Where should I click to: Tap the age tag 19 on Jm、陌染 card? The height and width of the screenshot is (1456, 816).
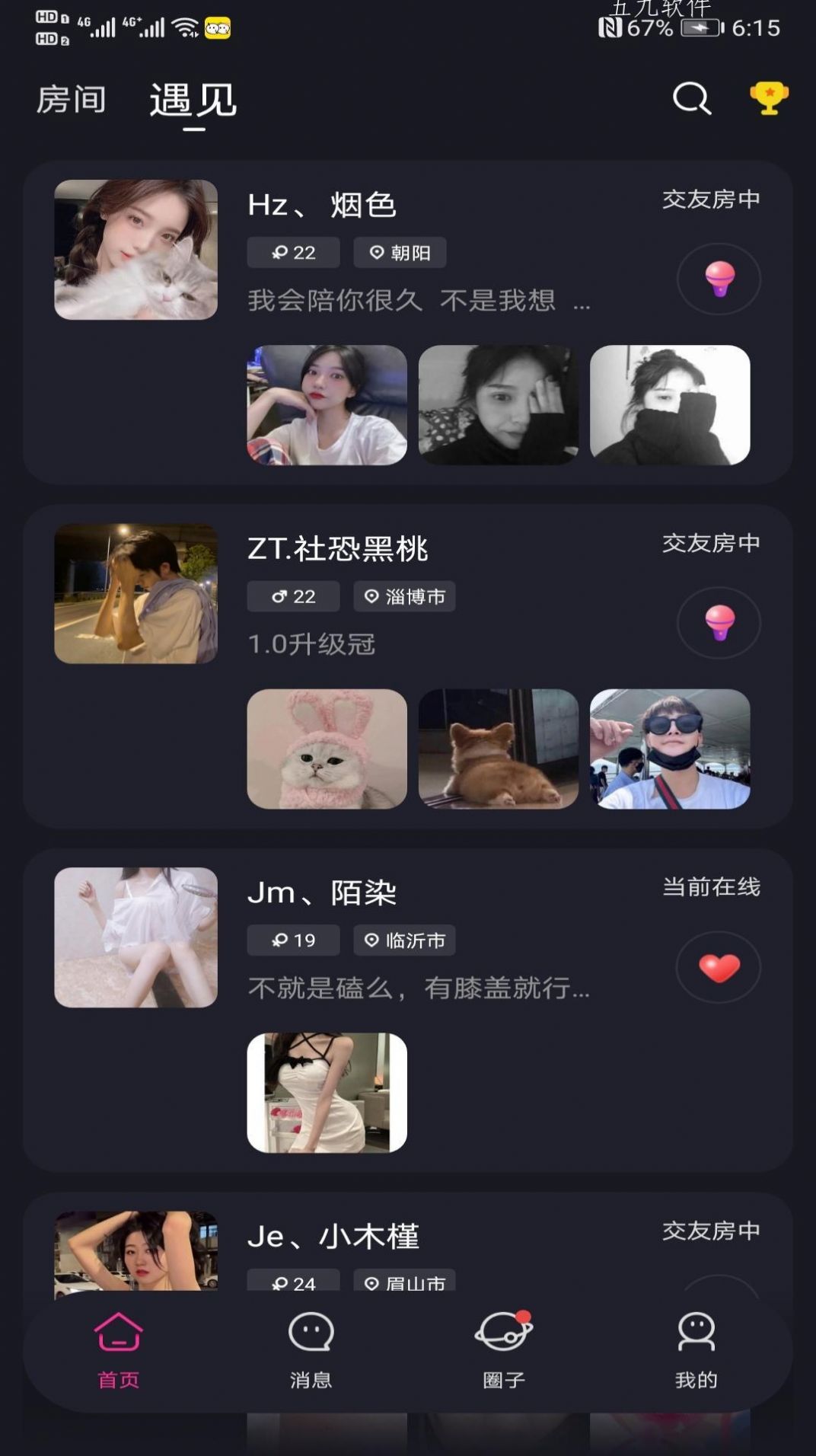pos(292,940)
